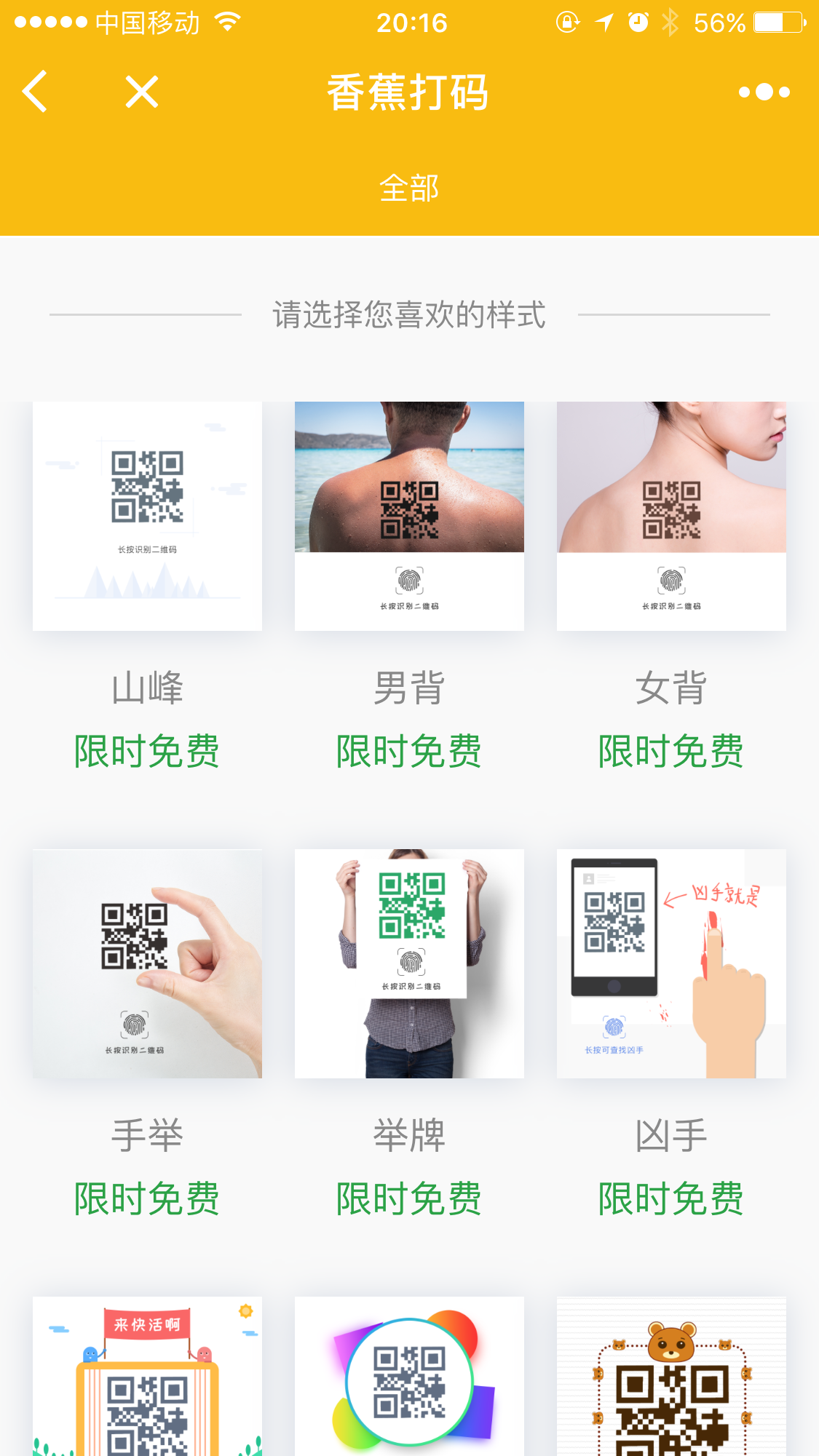
Task: Open the three-dot more menu
Action: point(764,92)
